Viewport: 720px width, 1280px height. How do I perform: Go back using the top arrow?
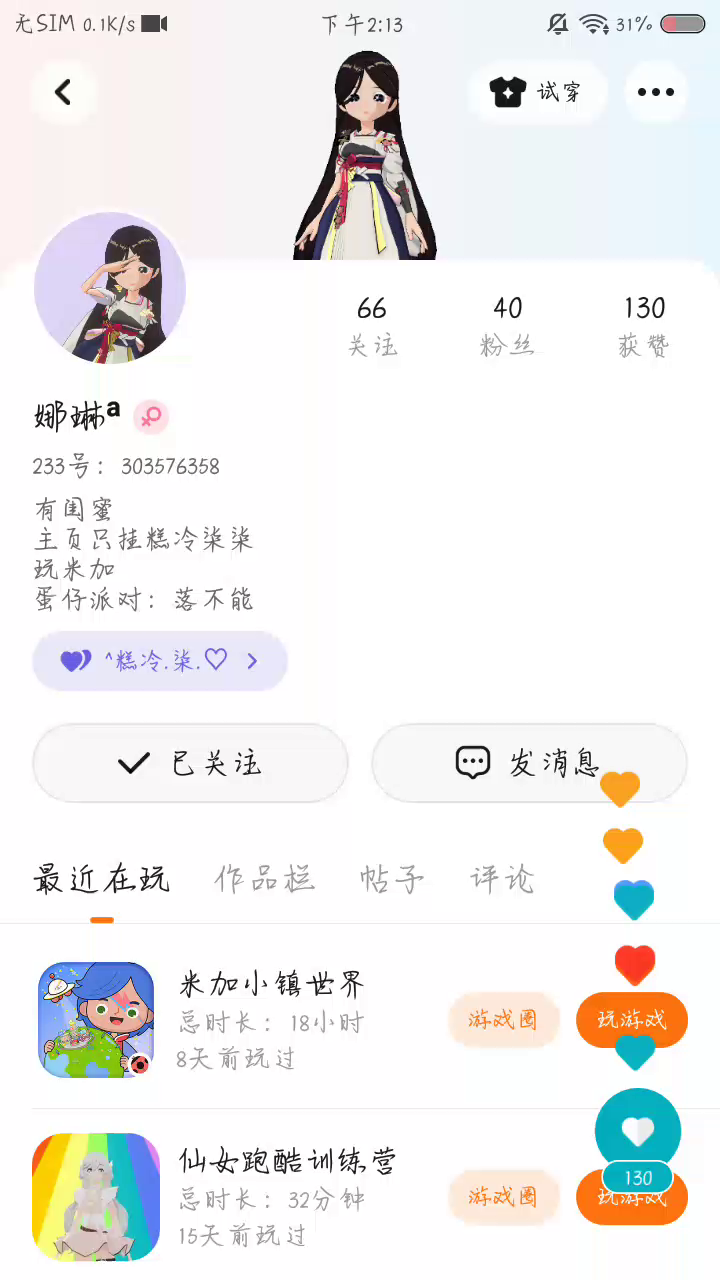pos(63,93)
